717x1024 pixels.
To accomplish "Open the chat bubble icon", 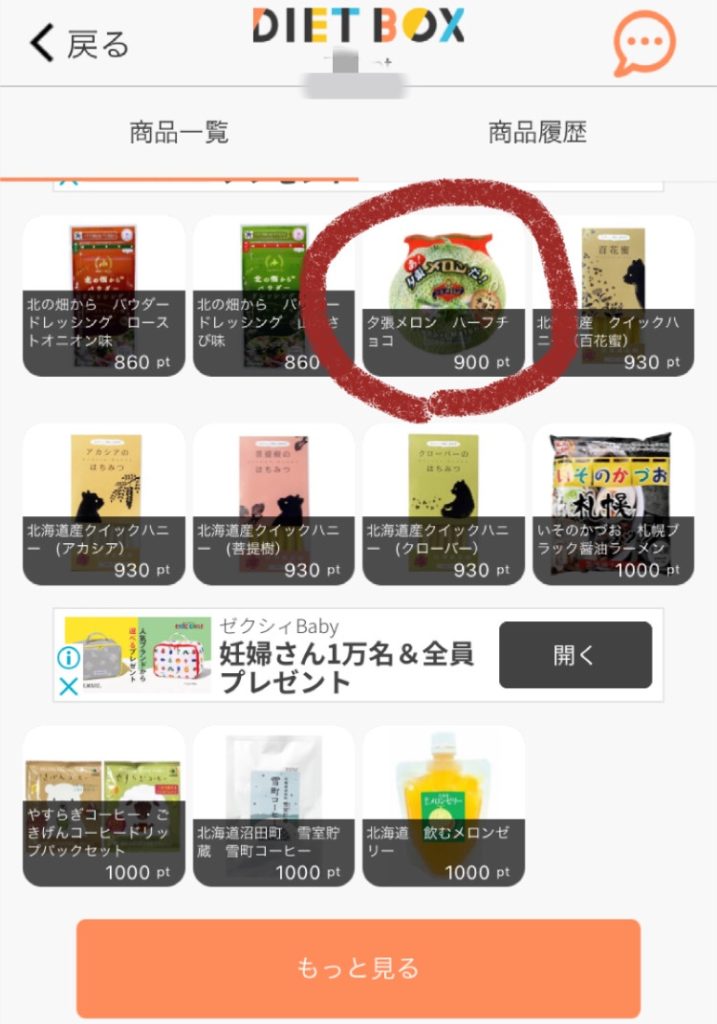I will pyautogui.click(x=643, y=44).
